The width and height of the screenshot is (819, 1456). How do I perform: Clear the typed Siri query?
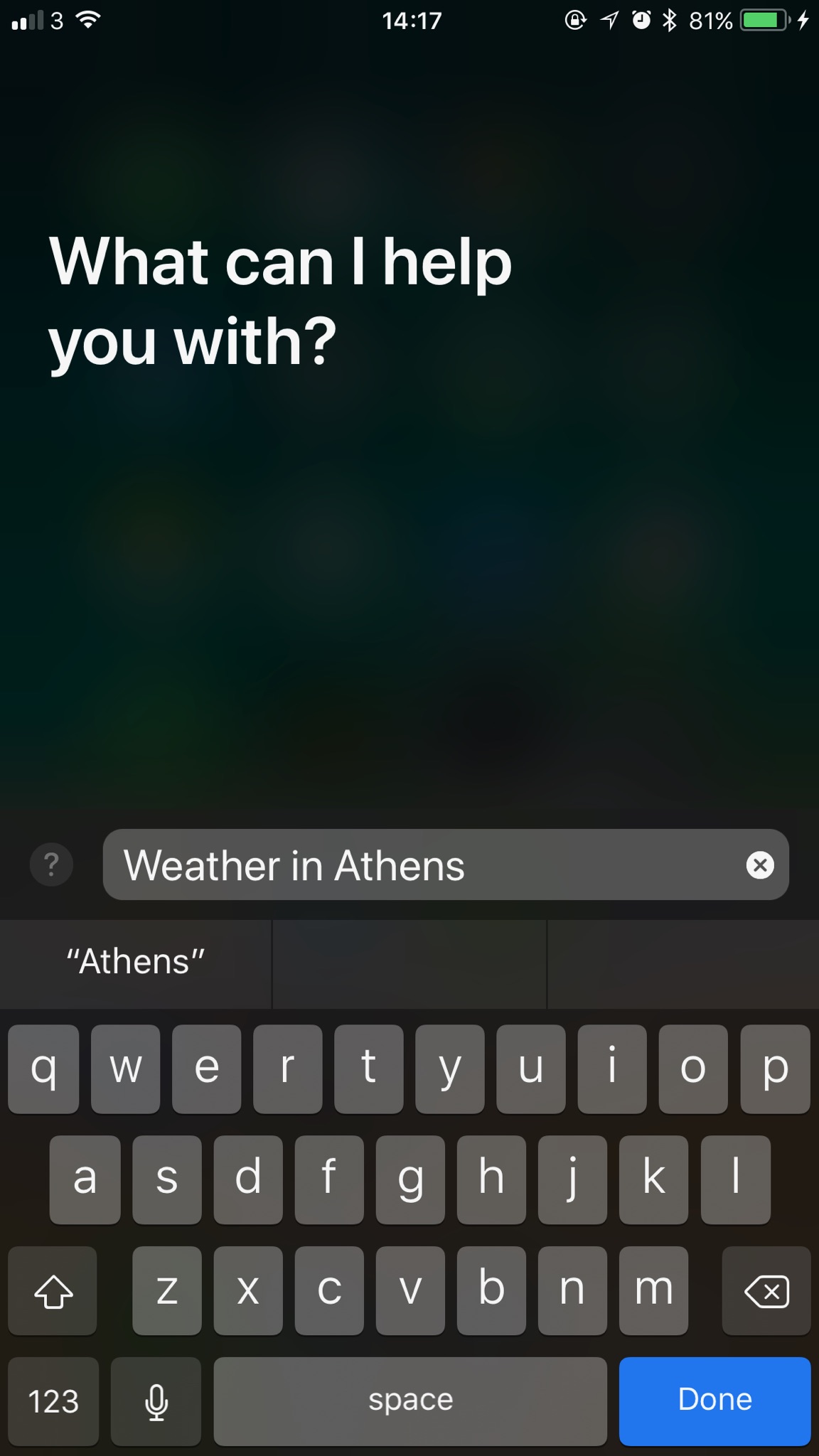pos(760,864)
